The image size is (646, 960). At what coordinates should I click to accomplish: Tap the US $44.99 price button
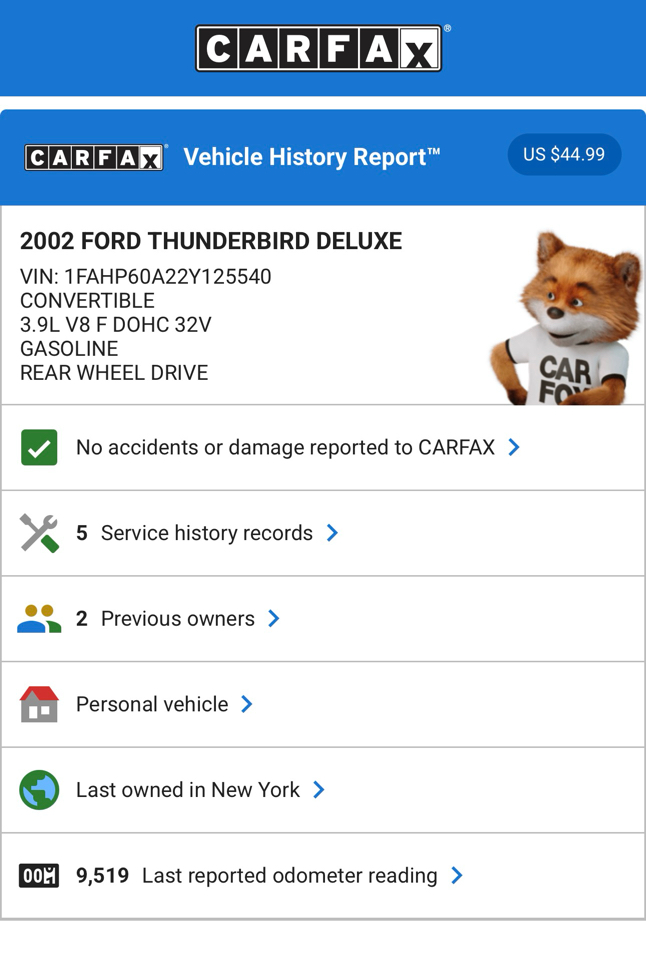(x=564, y=155)
